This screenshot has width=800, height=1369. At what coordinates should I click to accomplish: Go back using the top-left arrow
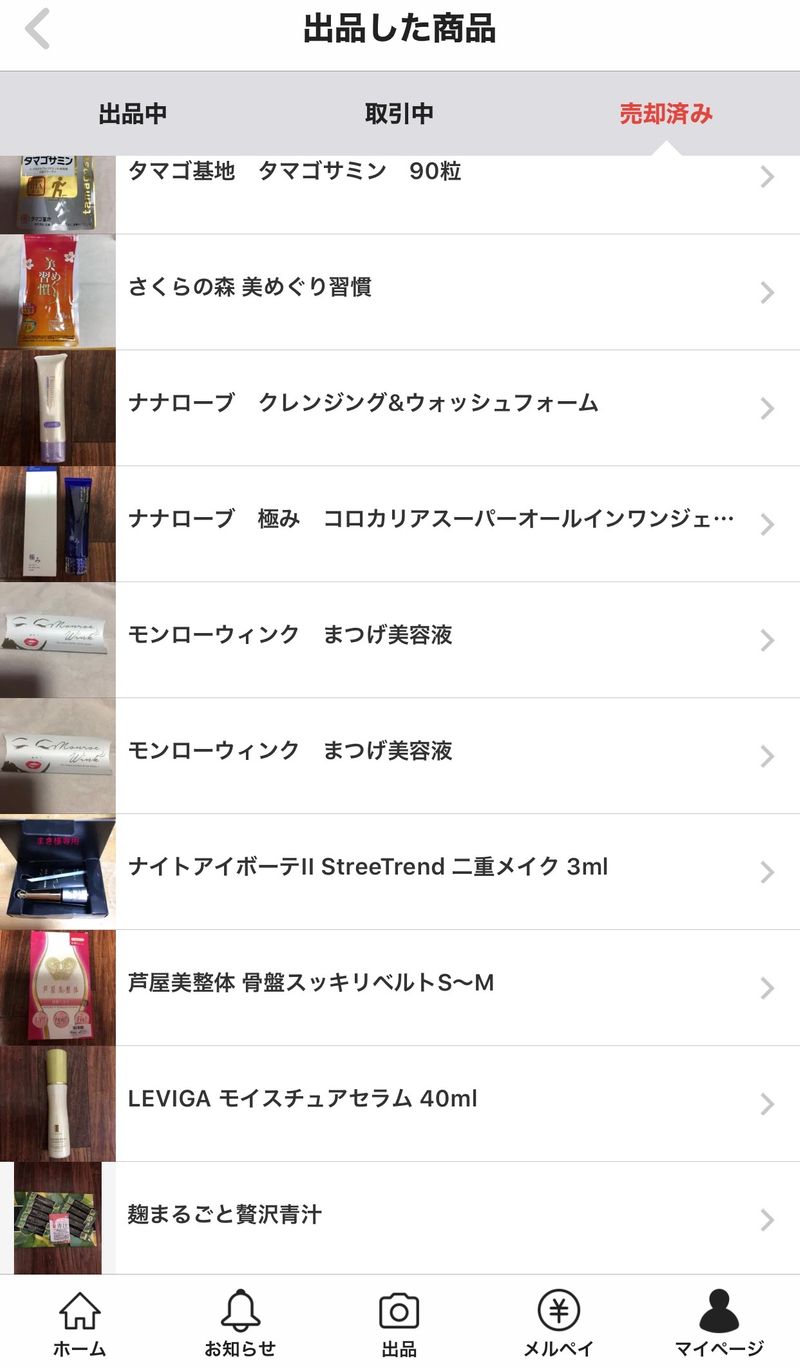click(37, 30)
